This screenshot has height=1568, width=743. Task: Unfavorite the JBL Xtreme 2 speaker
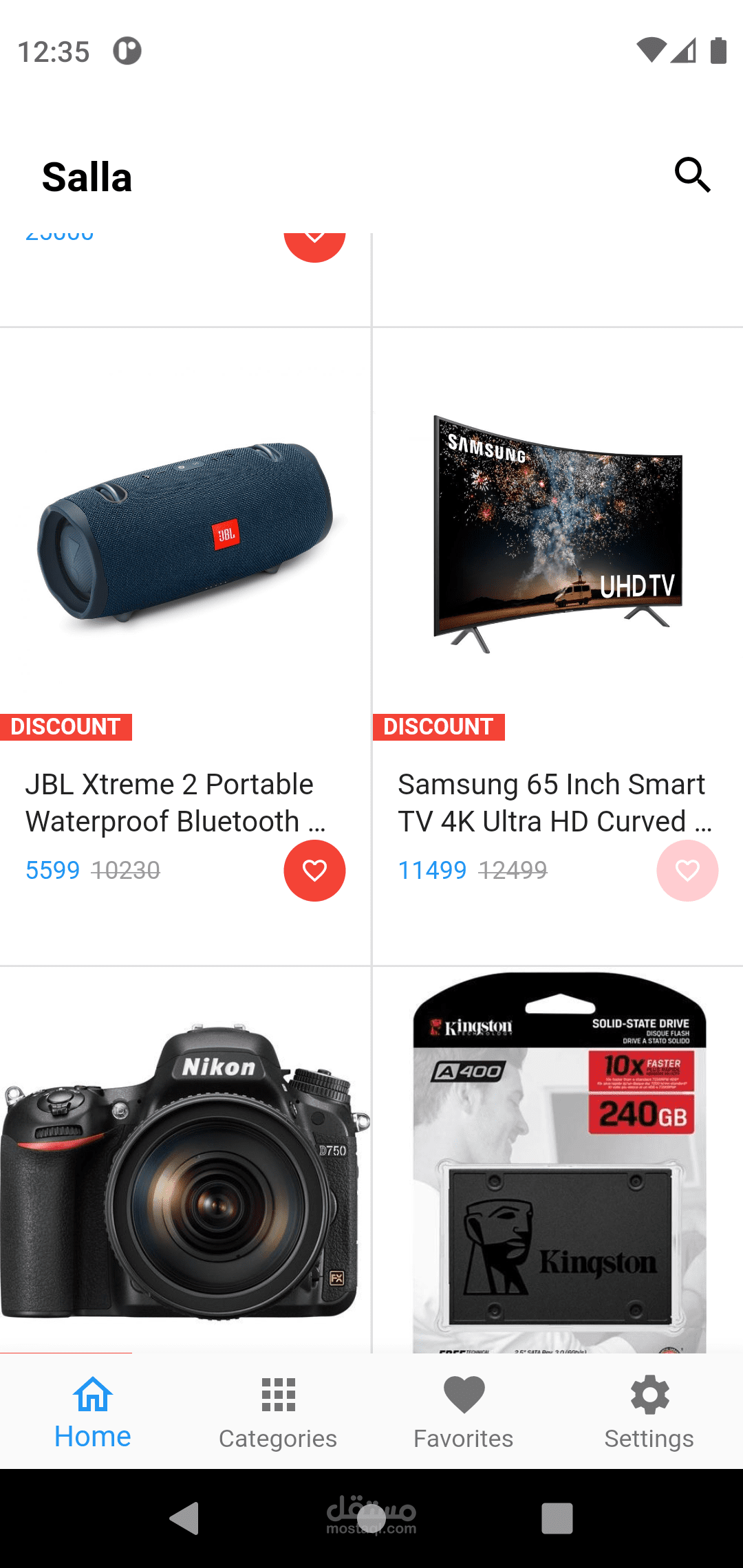(314, 871)
